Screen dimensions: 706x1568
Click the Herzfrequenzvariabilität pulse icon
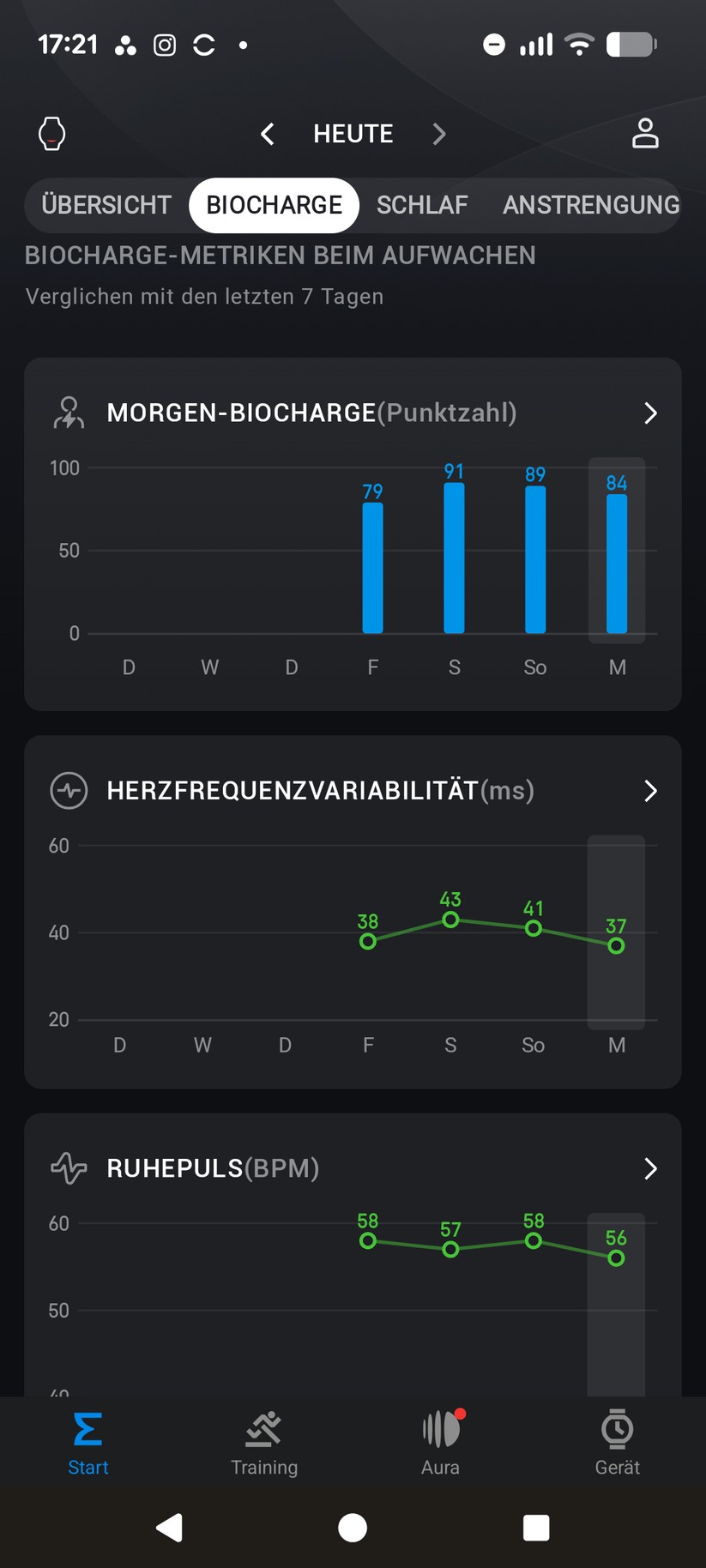pos(69,791)
